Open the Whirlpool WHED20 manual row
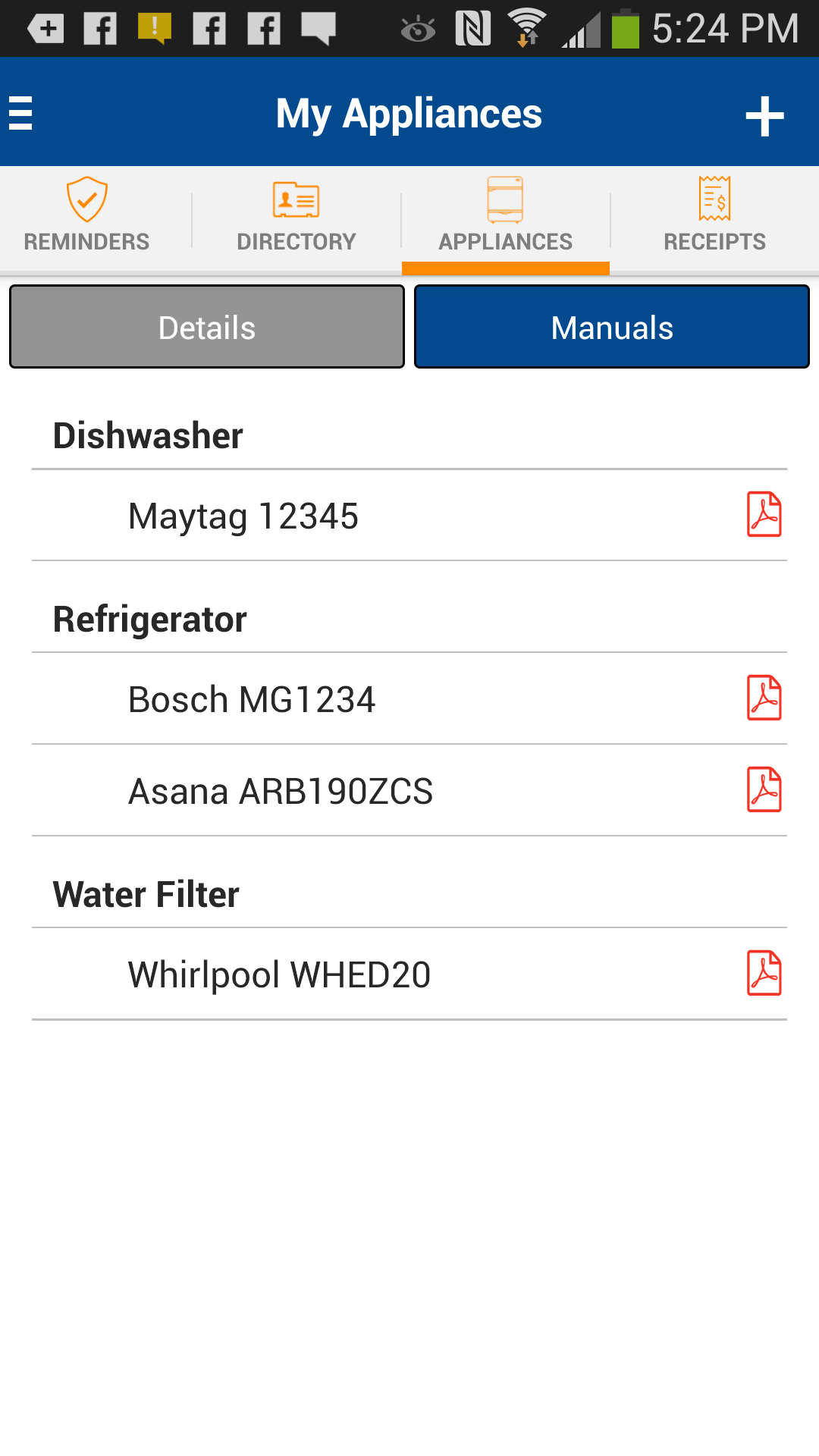Image resolution: width=819 pixels, height=1456 pixels. [x=409, y=974]
